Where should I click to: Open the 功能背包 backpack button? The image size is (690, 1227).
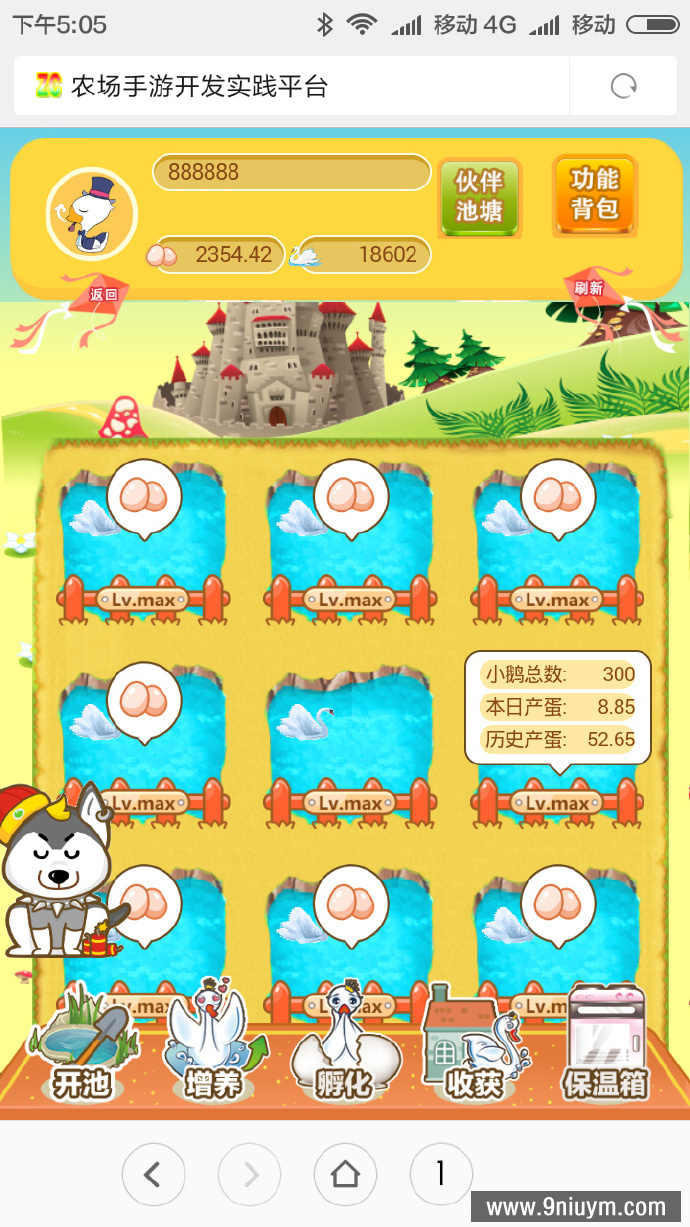click(x=595, y=195)
